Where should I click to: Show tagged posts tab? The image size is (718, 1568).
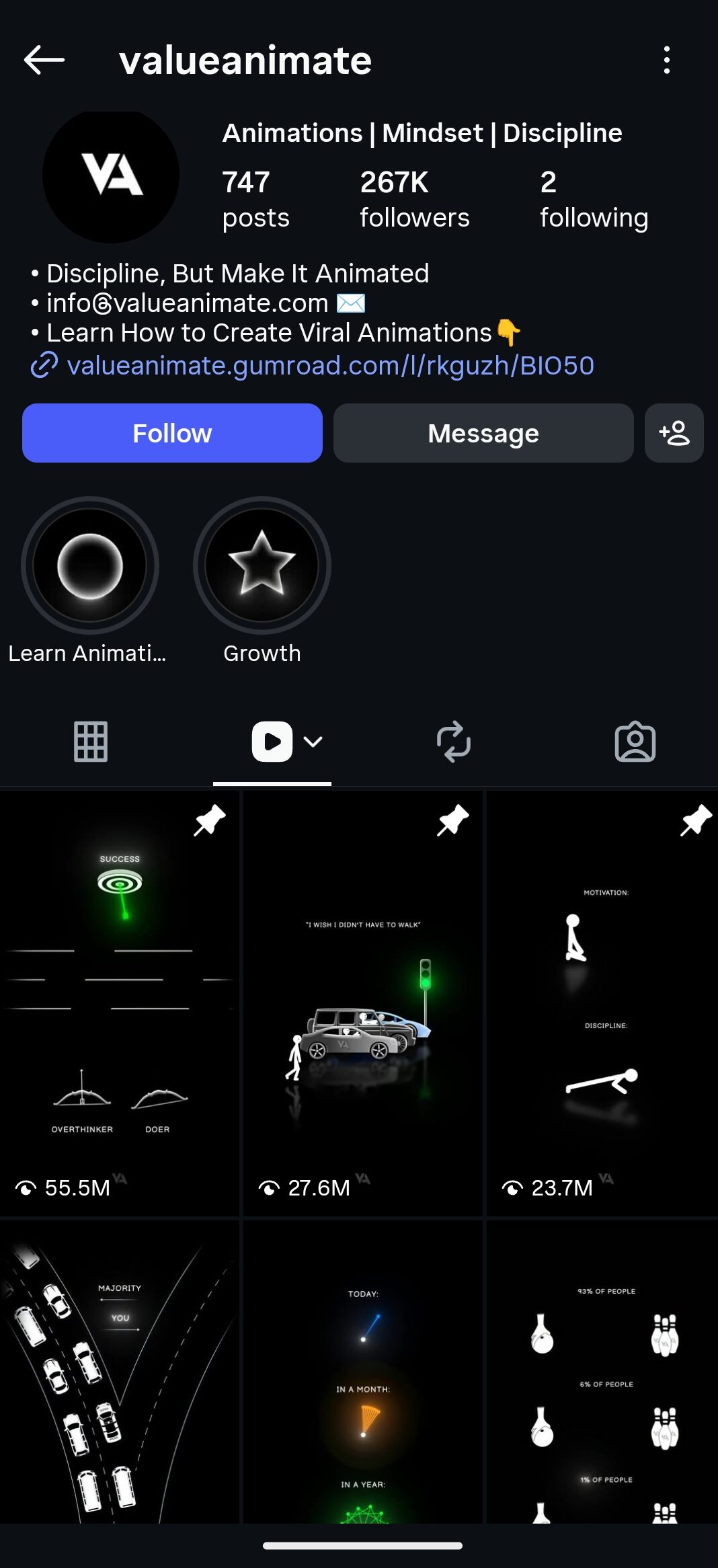pos(635,742)
